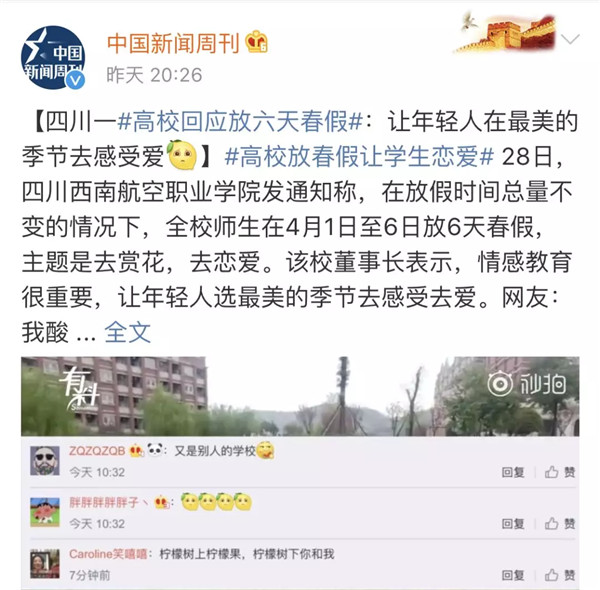This screenshot has width=600, height=590.
Task: Like ZQZQZQB's comment
Action: tap(562, 472)
